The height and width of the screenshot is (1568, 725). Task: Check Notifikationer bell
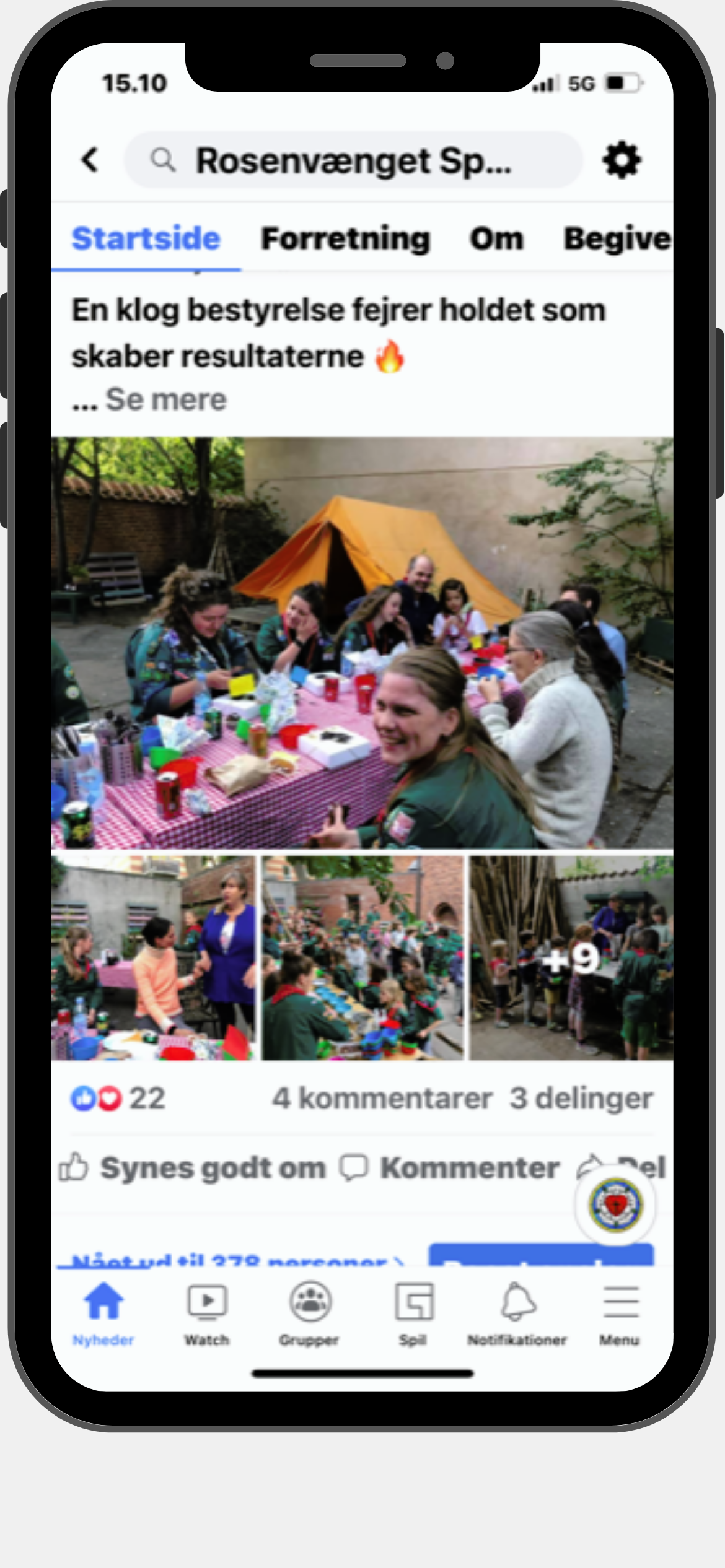(517, 1313)
